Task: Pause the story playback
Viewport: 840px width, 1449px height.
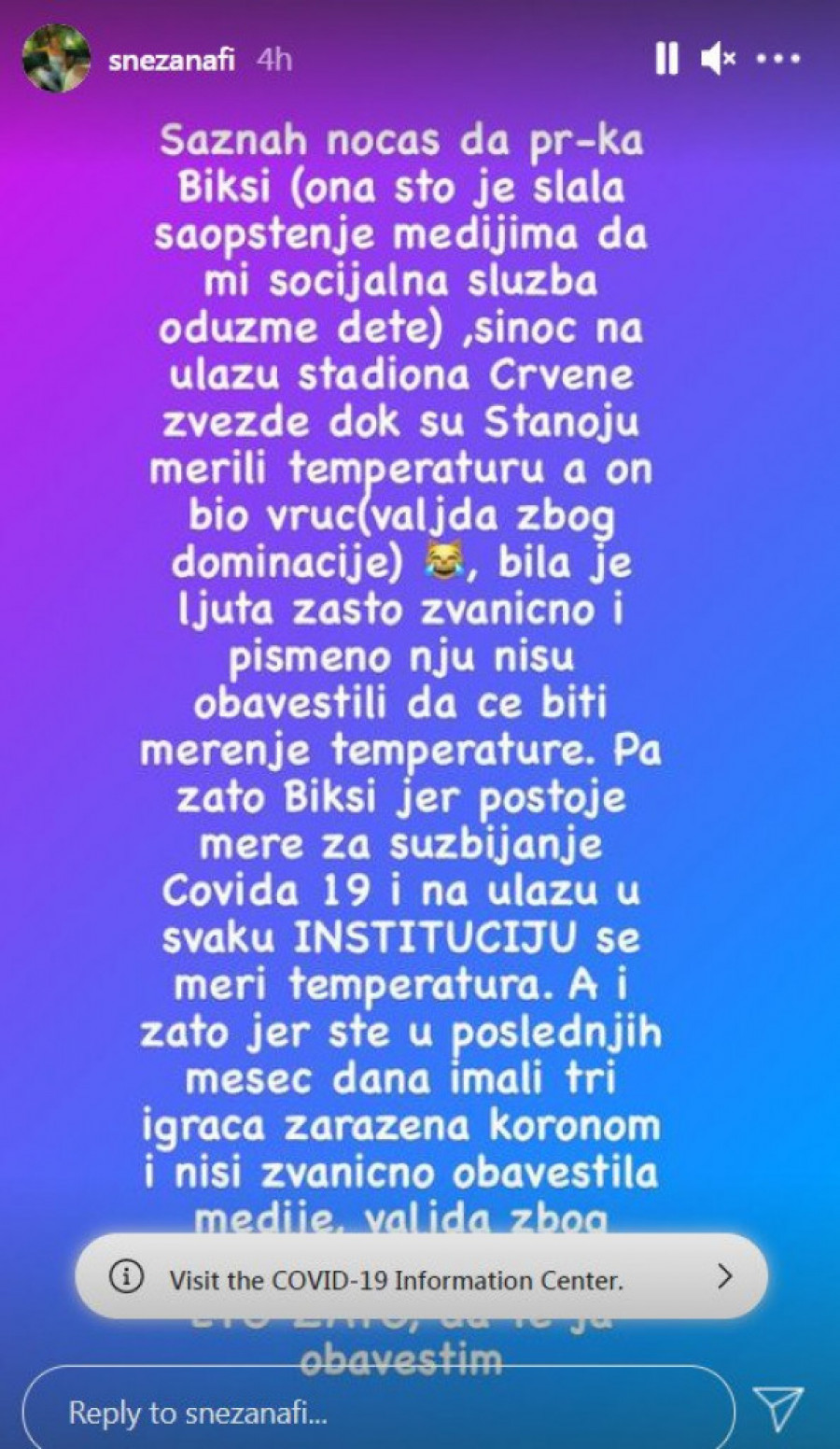Action: pyautogui.click(x=666, y=60)
